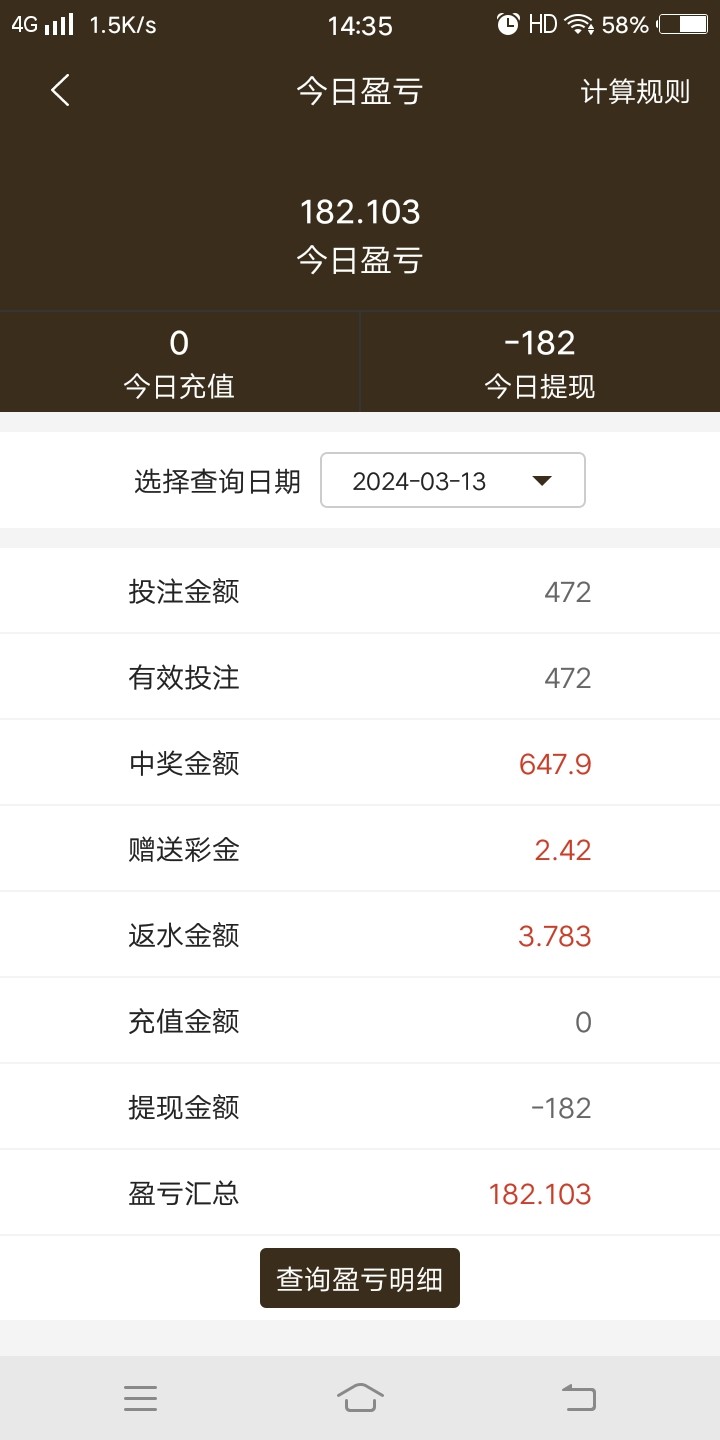Viewport: 720px width, 1440px height.
Task: Open recent apps from the navigation bar
Action: tap(141, 1397)
